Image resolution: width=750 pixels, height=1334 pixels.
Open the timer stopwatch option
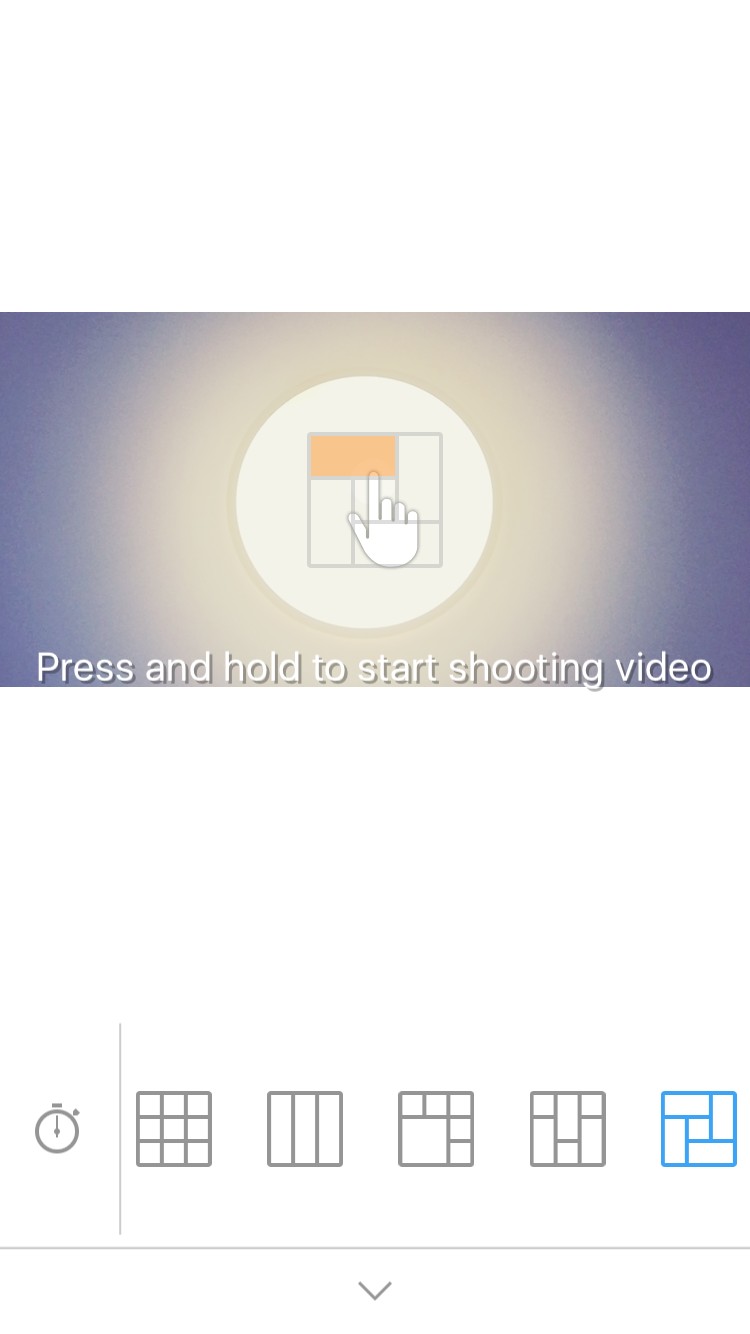(57, 1129)
